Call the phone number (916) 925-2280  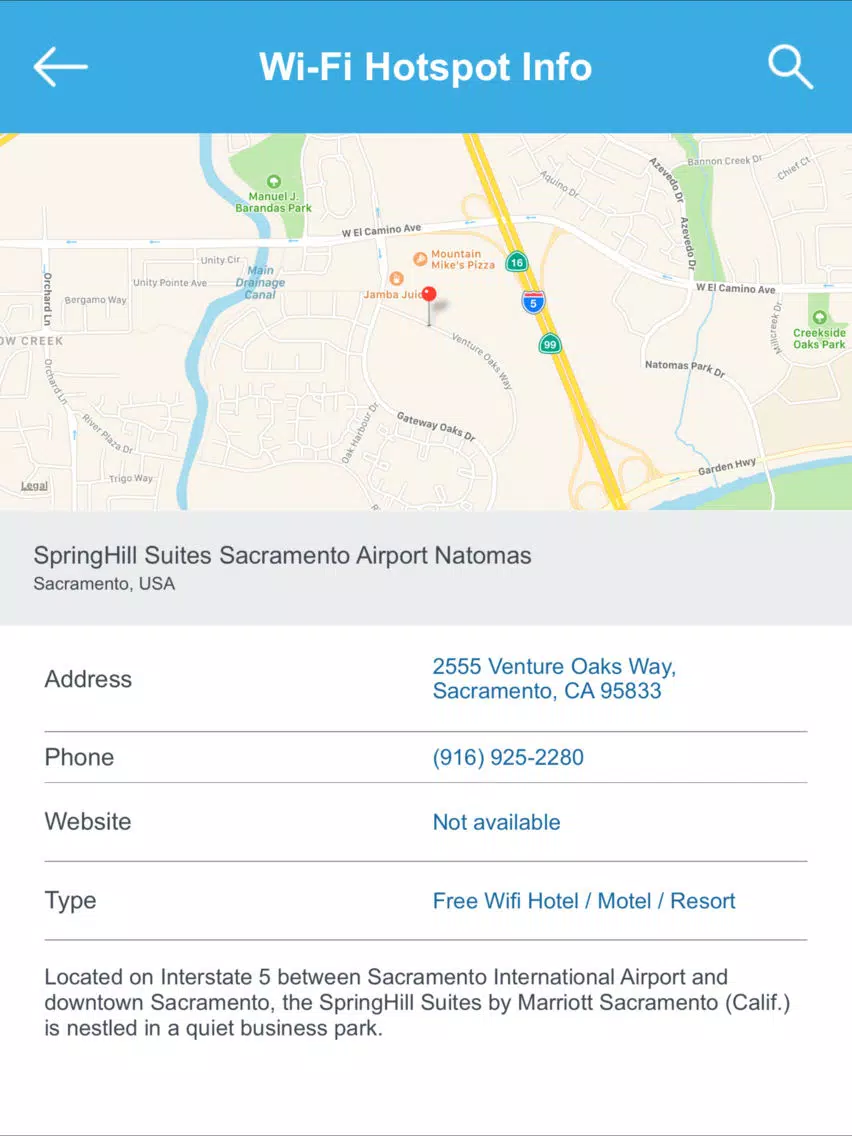508,757
